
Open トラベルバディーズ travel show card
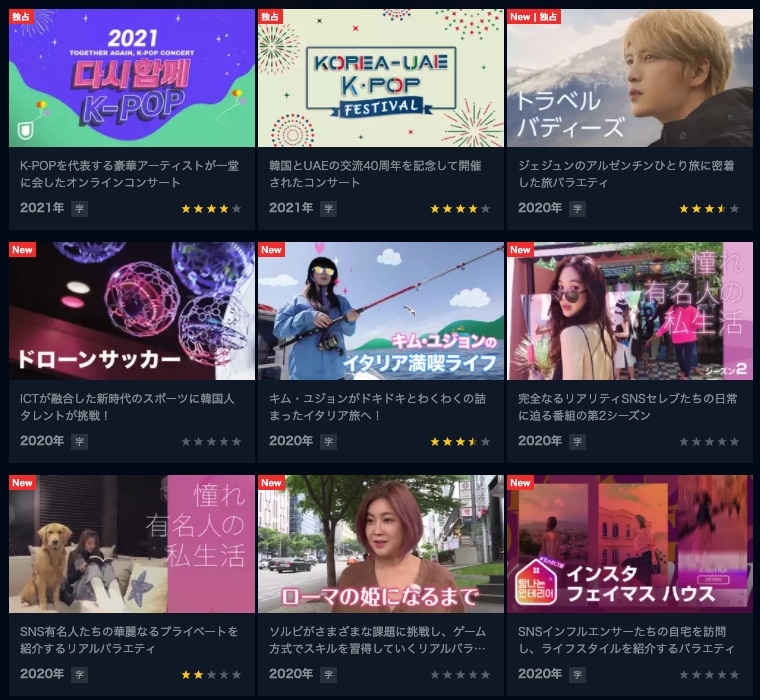click(629, 80)
